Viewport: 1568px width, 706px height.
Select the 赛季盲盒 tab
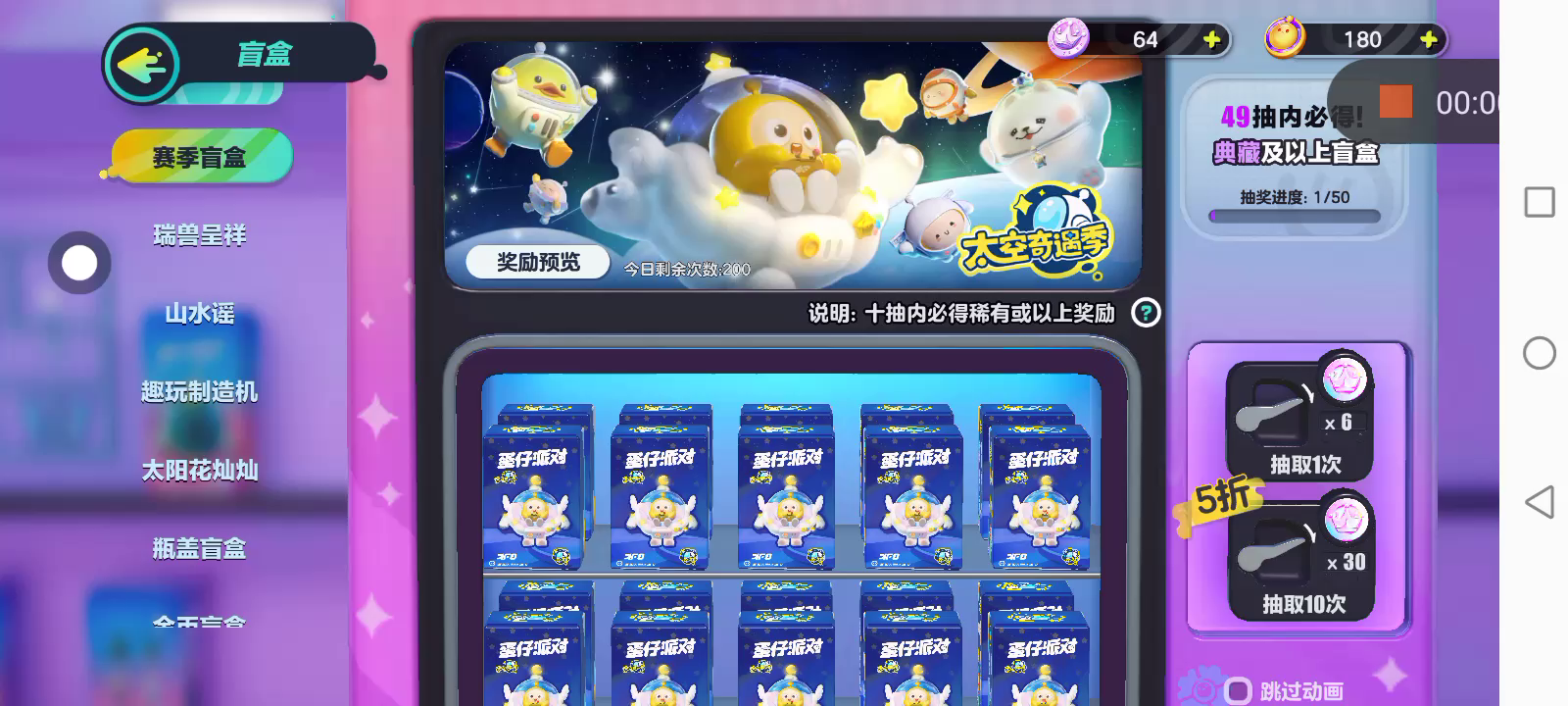pyautogui.click(x=200, y=157)
